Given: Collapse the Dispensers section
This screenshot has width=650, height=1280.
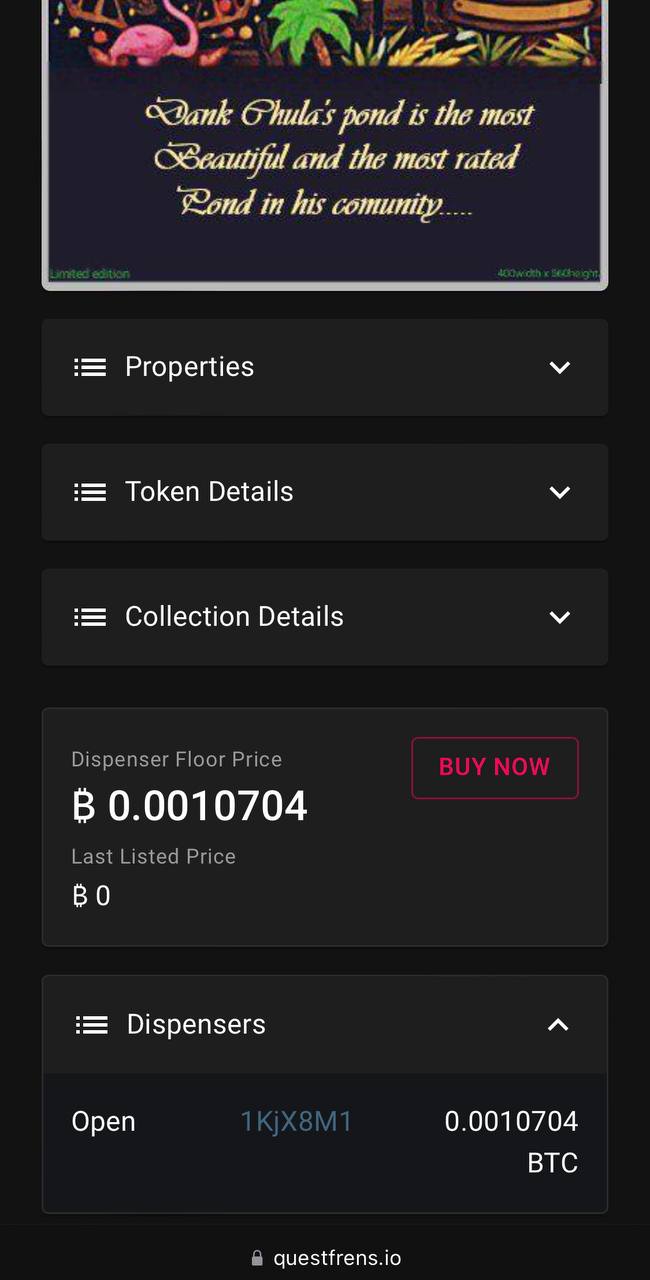Looking at the screenshot, I should pos(324,1025).
